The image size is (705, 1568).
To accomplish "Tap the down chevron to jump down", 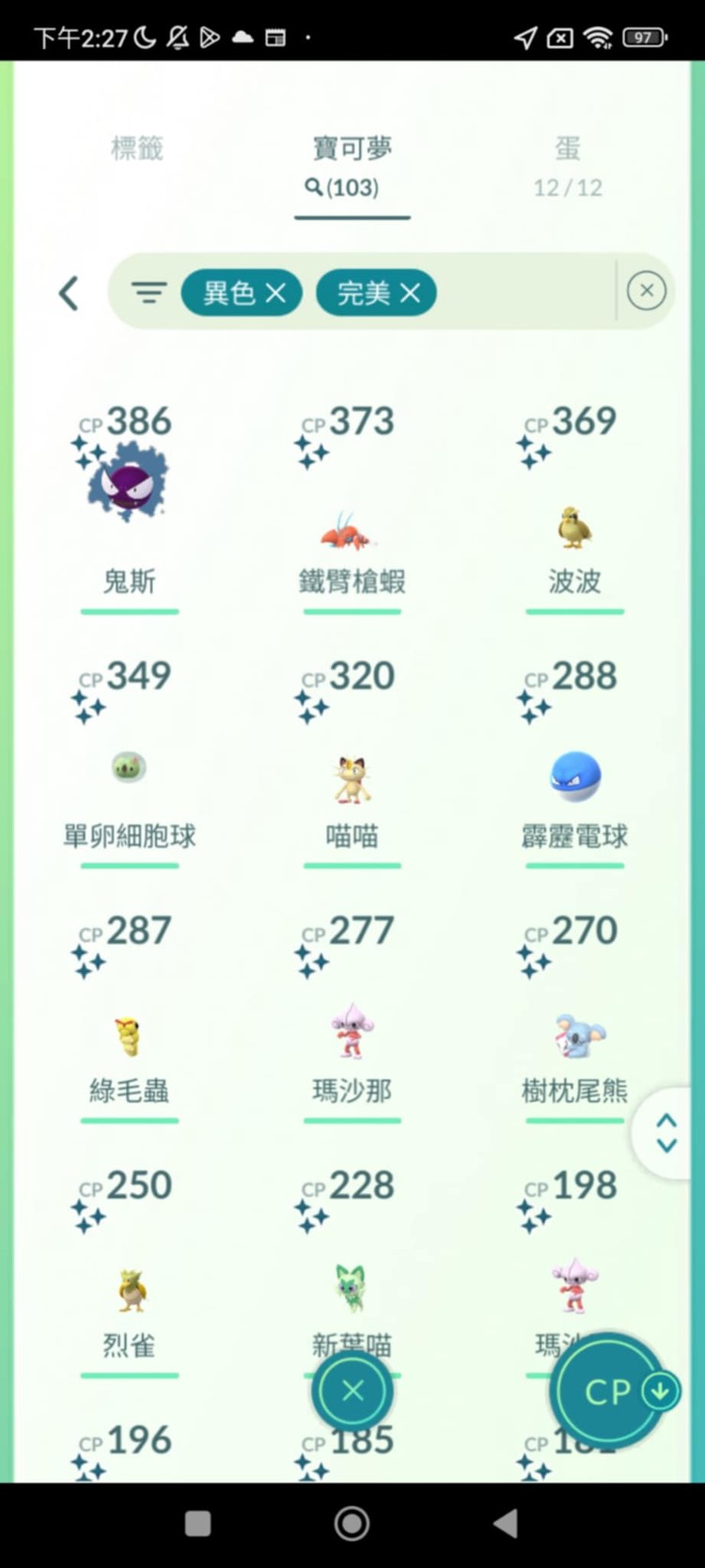I will (x=667, y=1147).
